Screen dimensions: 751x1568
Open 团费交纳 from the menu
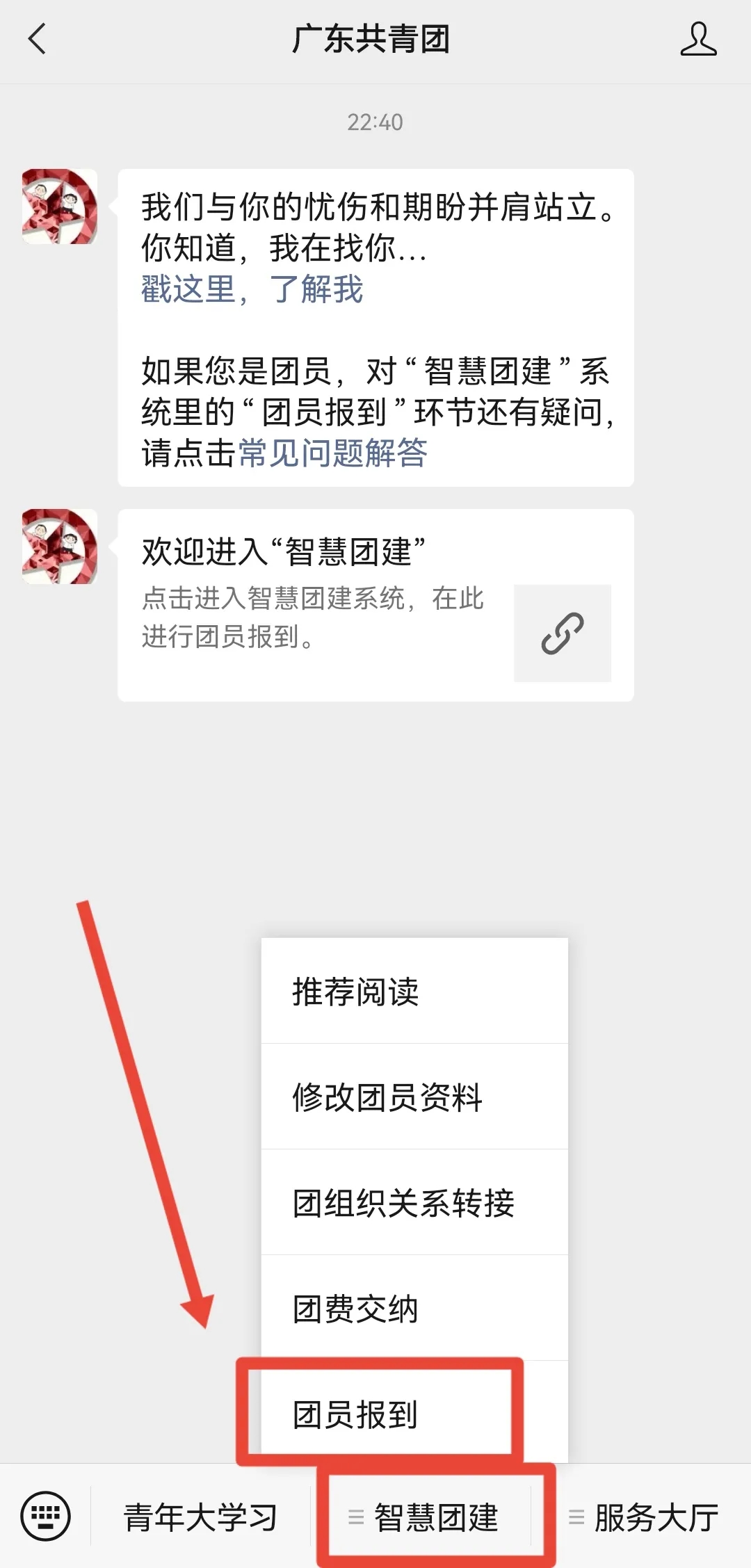414,1309
